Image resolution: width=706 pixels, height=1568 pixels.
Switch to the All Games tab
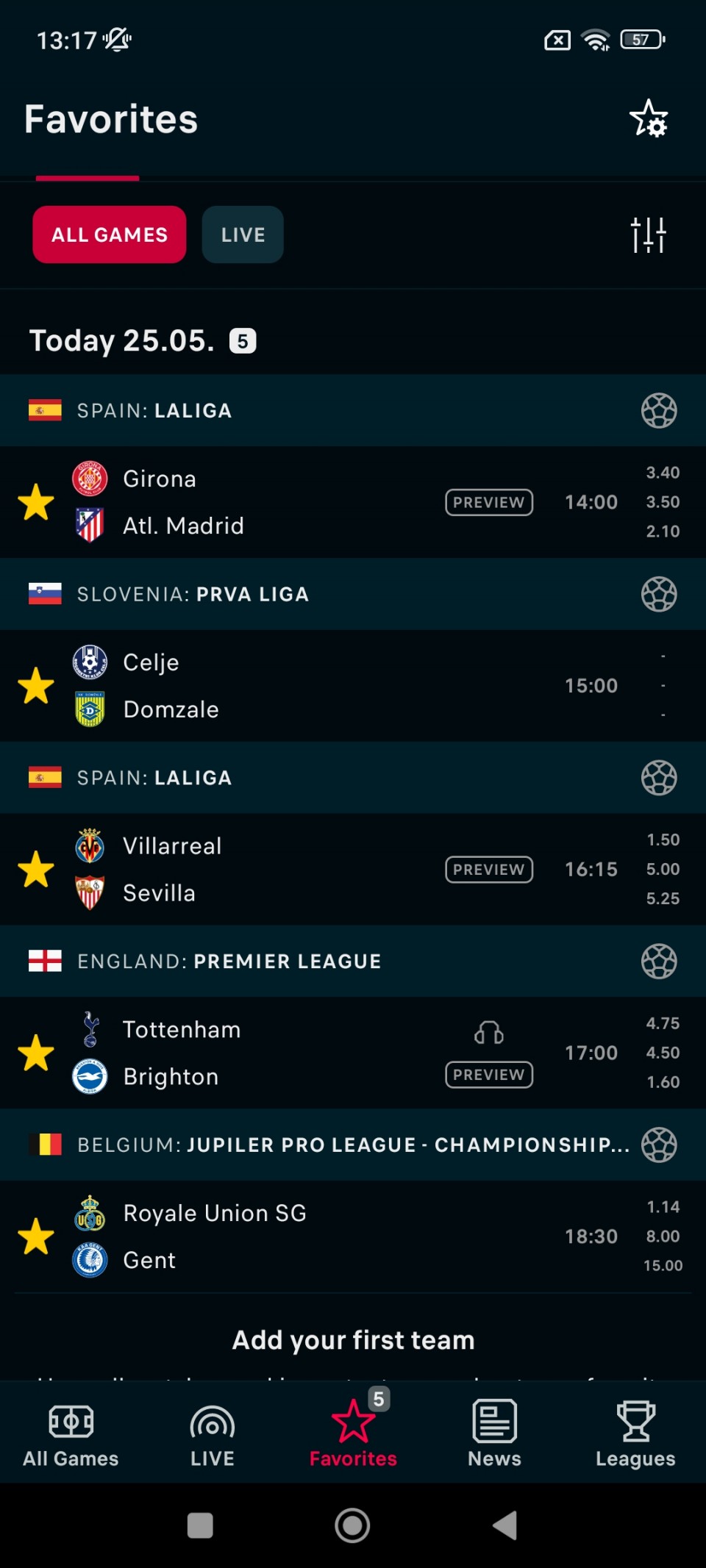71,1433
